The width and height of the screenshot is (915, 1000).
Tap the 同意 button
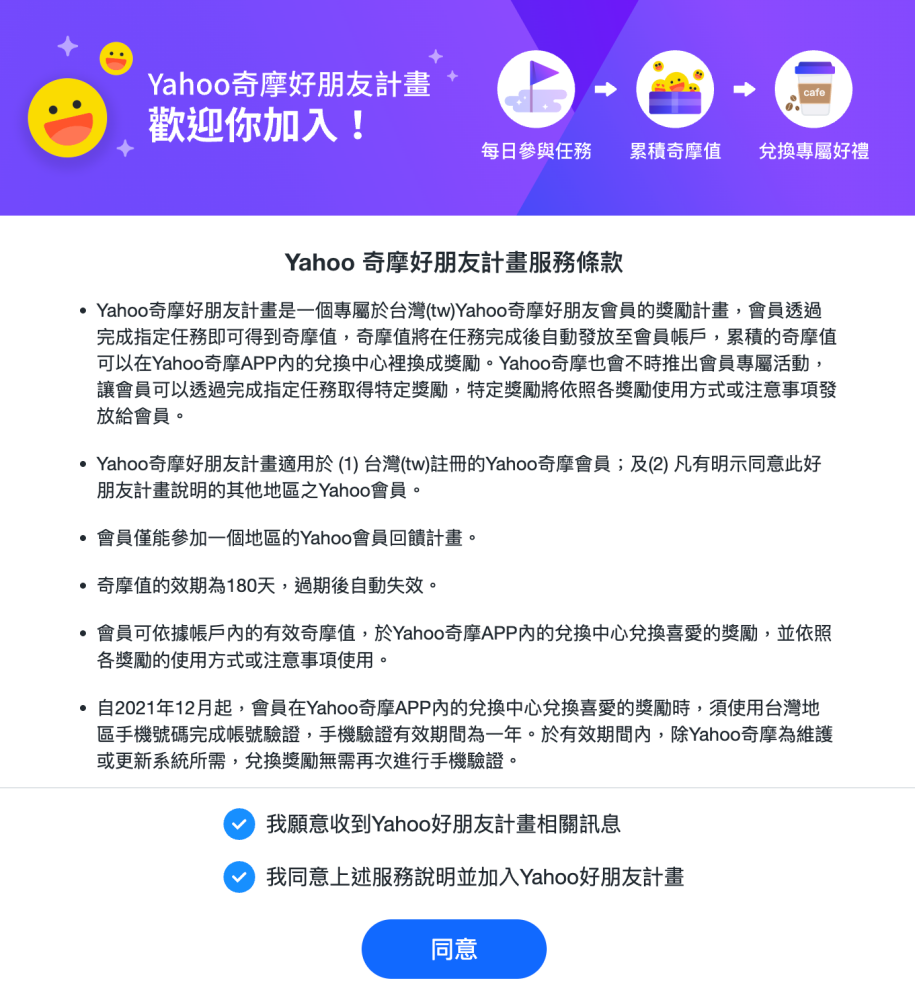tap(454, 949)
